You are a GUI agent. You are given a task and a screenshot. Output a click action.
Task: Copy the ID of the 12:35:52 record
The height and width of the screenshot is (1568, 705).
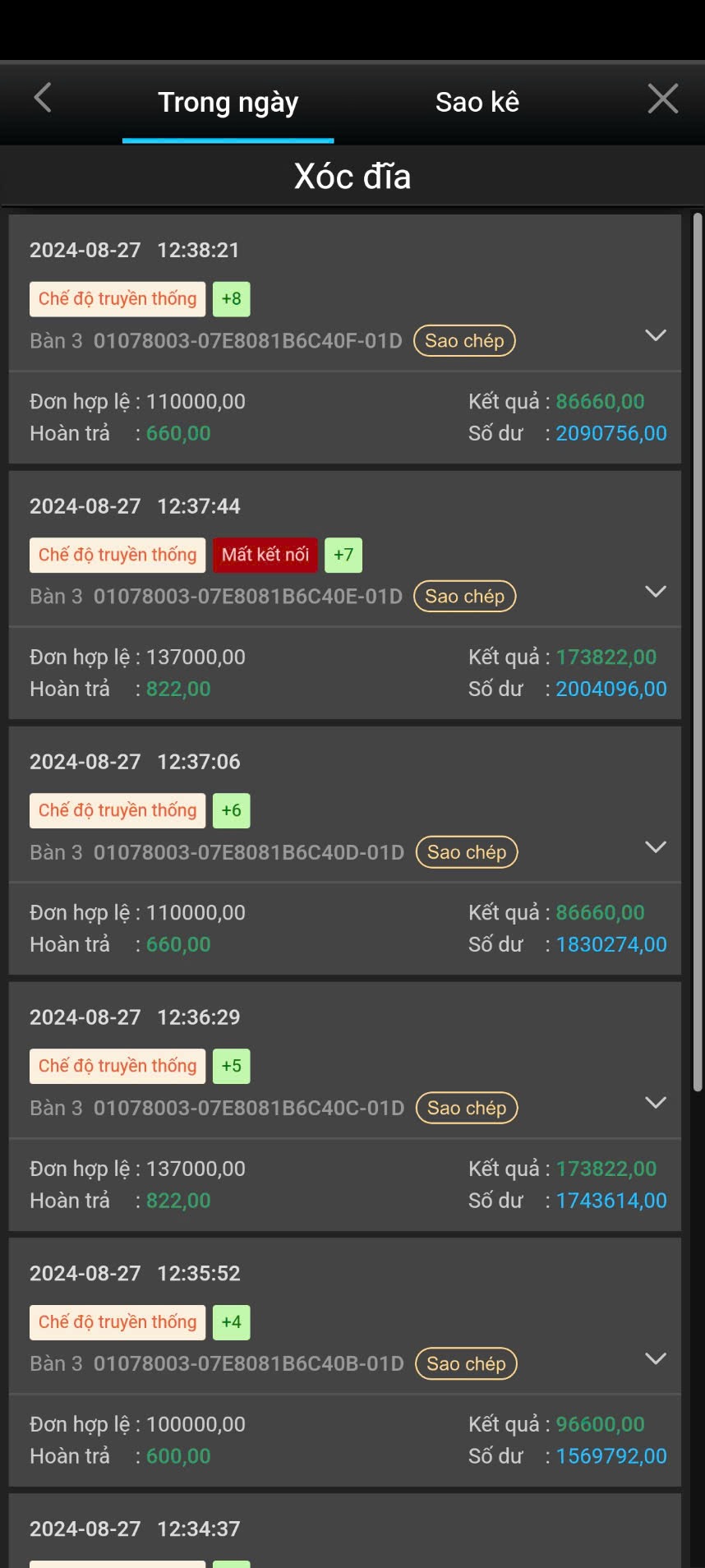click(466, 1363)
